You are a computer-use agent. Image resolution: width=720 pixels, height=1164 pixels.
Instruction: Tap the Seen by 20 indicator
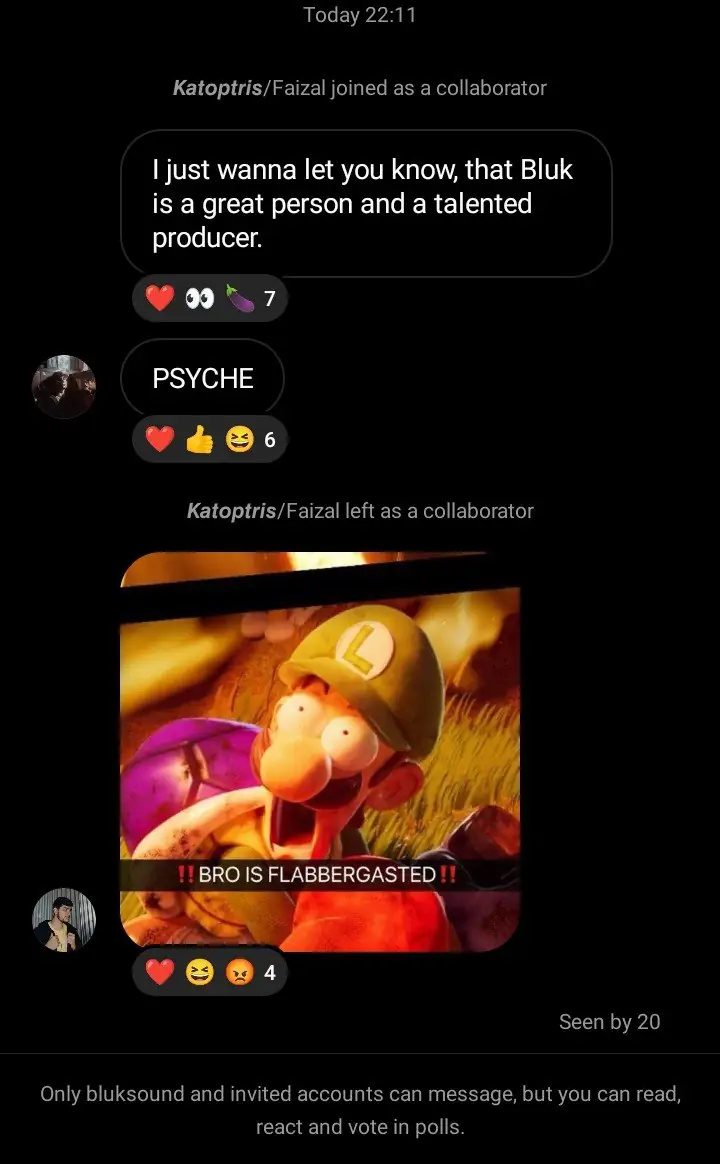coord(609,1022)
